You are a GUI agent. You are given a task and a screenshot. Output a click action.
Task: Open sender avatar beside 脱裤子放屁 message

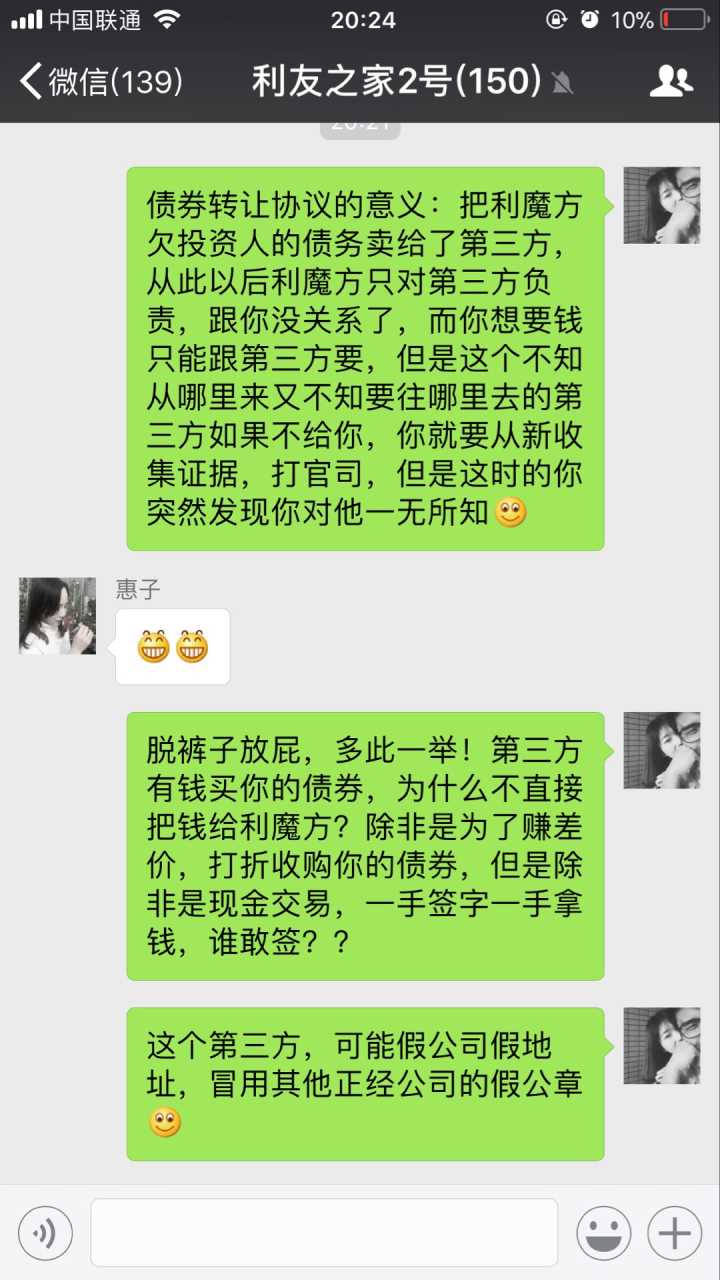[661, 750]
